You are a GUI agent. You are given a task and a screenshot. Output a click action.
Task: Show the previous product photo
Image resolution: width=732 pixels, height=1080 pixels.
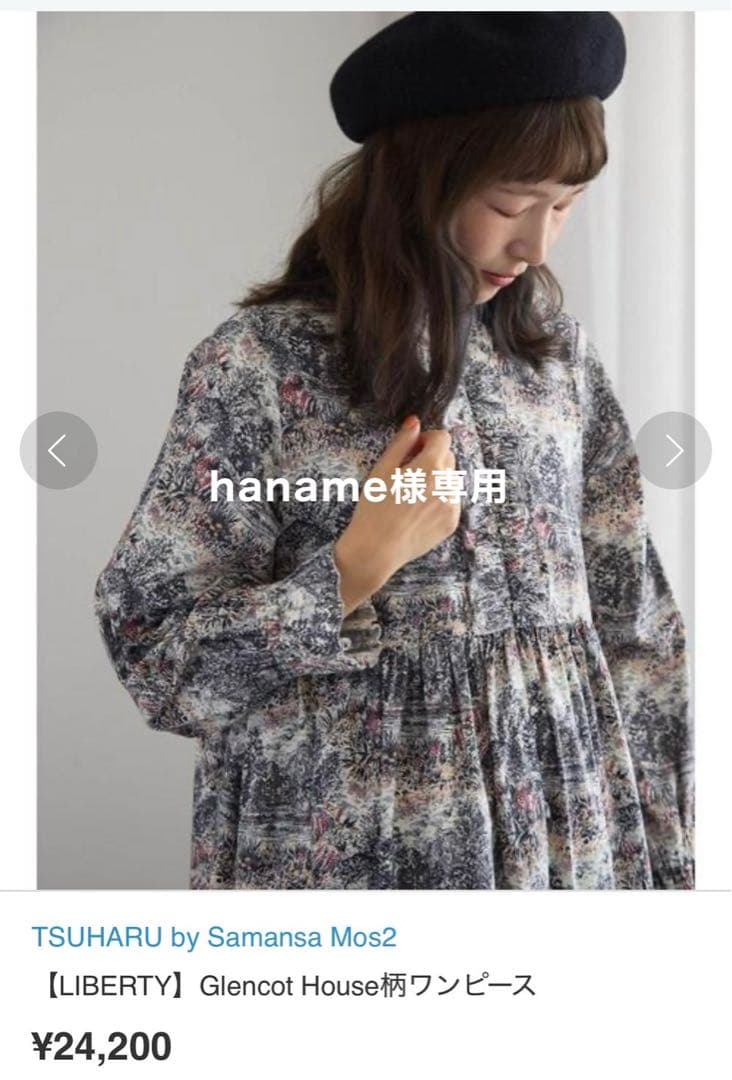click(x=58, y=451)
